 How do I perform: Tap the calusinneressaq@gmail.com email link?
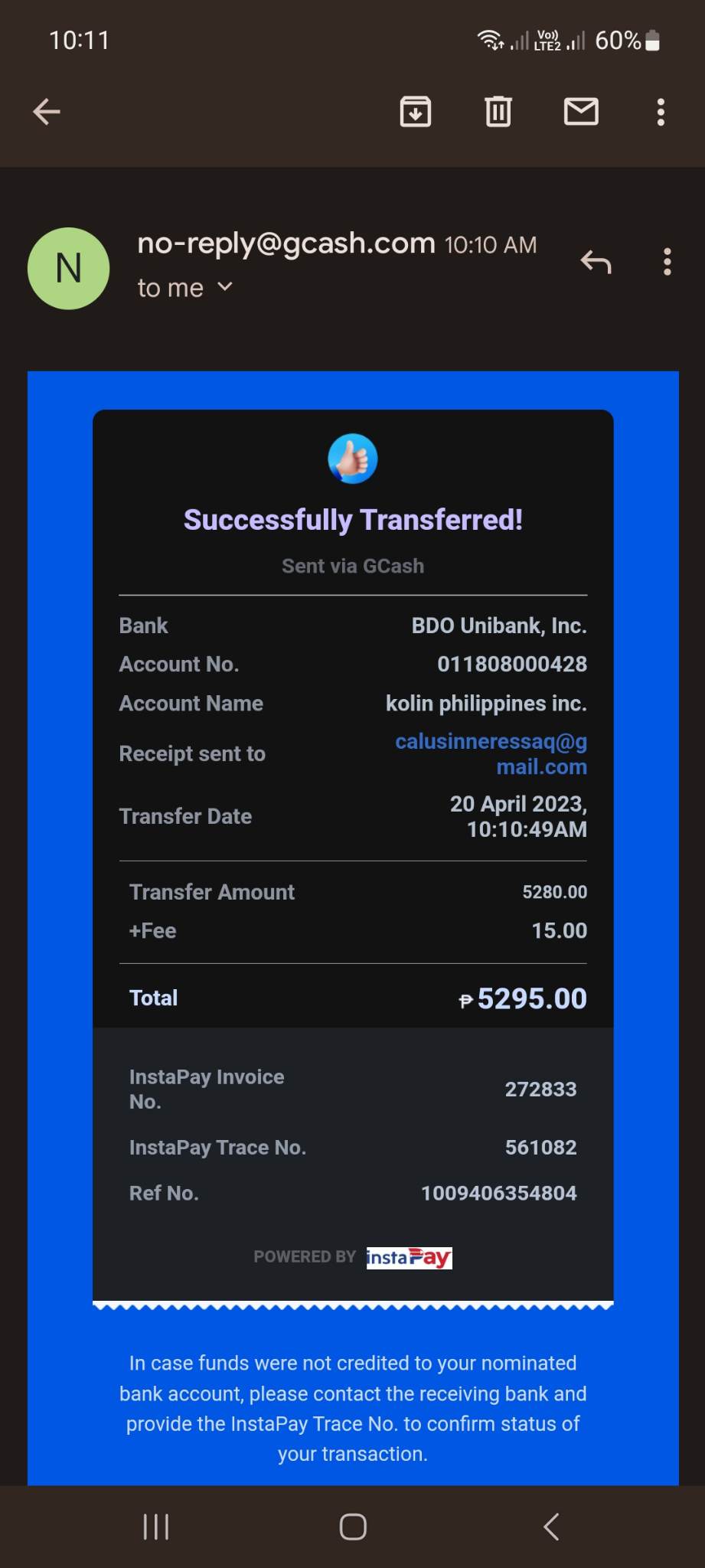pos(491,753)
